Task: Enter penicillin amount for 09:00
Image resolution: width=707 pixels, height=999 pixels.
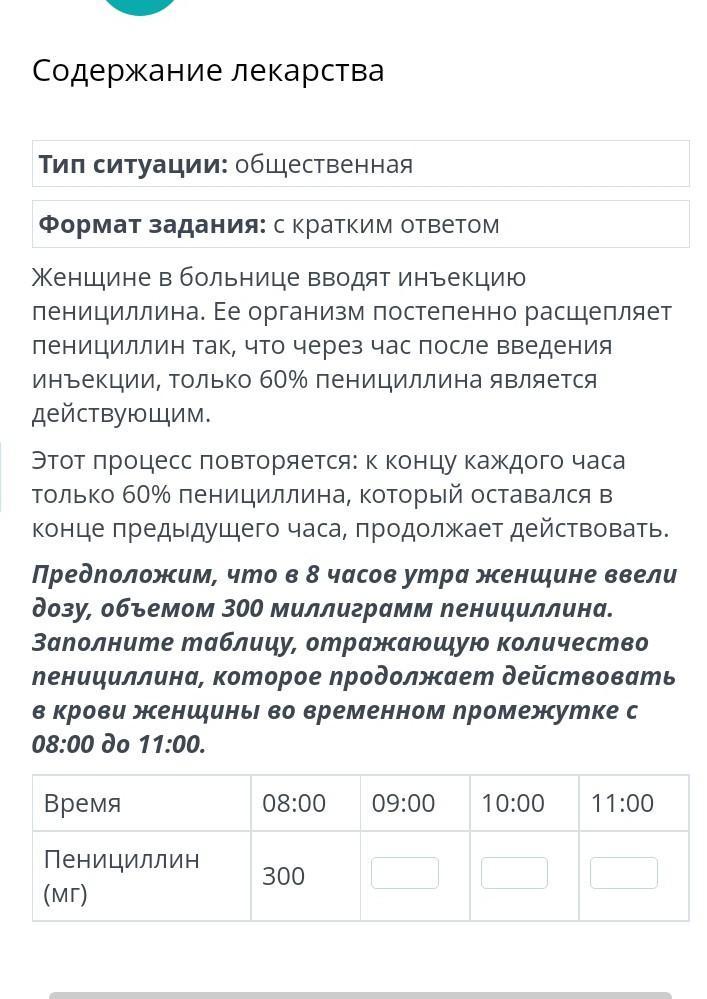Action: [x=405, y=873]
